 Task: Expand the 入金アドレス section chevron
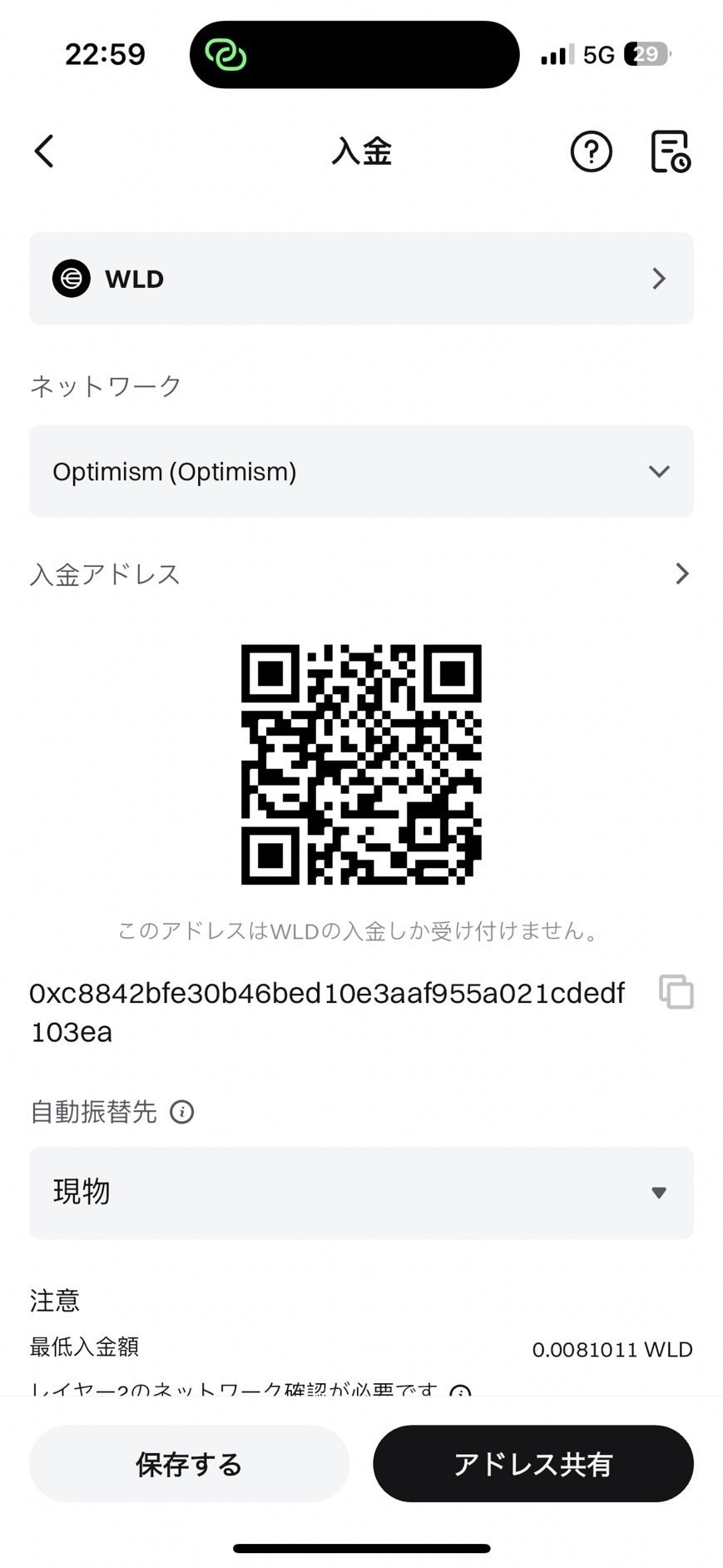[682, 573]
